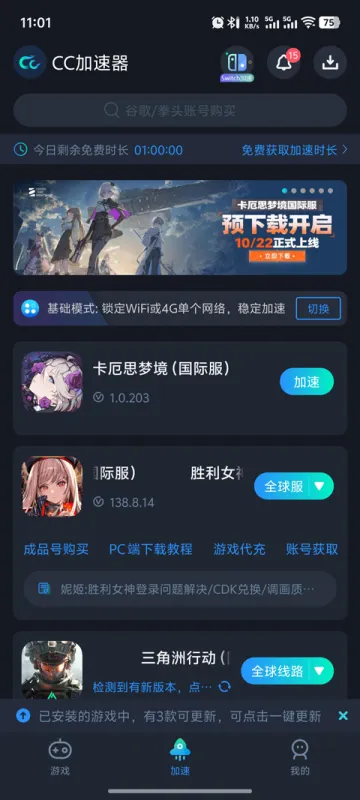Open PC端下载教程 link

tap(150, 549)
